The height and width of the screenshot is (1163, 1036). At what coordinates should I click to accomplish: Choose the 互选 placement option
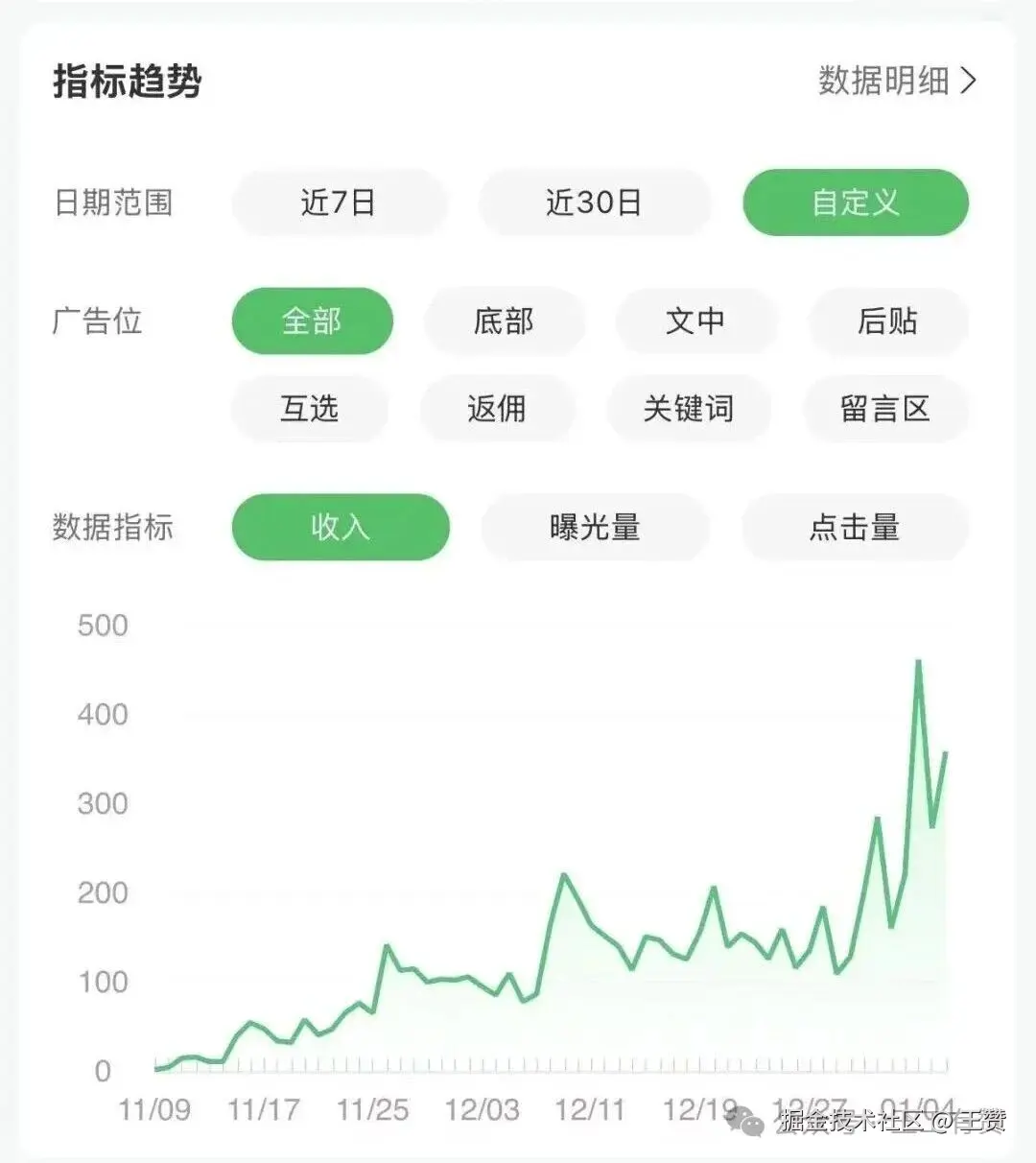pyautogui.click(x=310, y=409)
